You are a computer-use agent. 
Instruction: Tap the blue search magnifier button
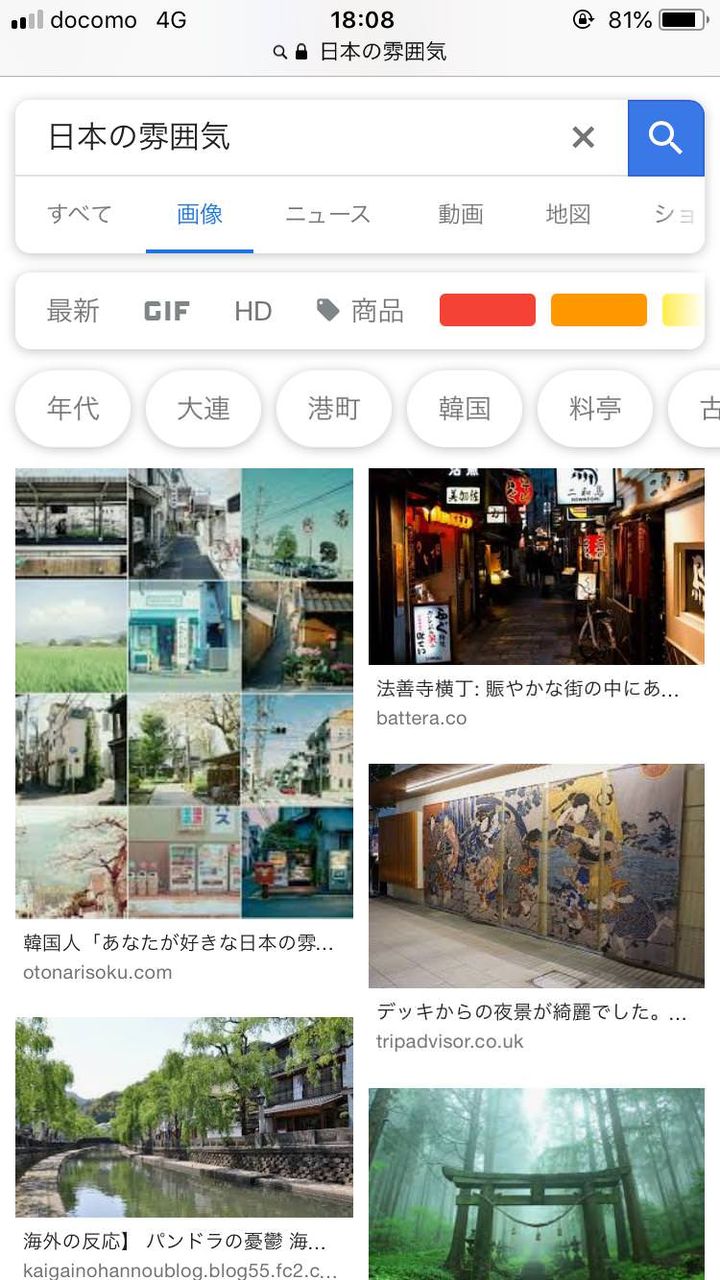point(665,138)
